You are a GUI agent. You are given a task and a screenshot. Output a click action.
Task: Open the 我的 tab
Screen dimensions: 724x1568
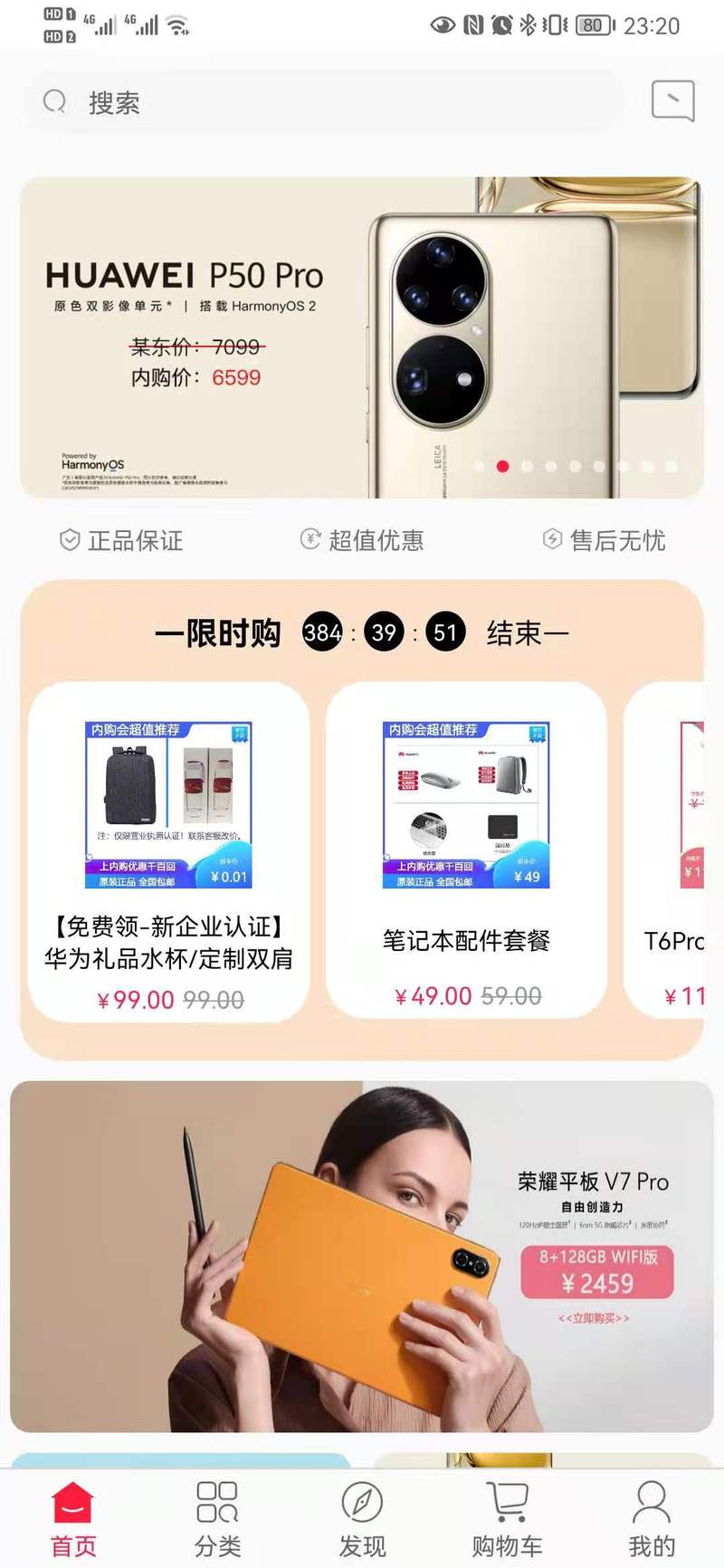[x=652, y=1520]
